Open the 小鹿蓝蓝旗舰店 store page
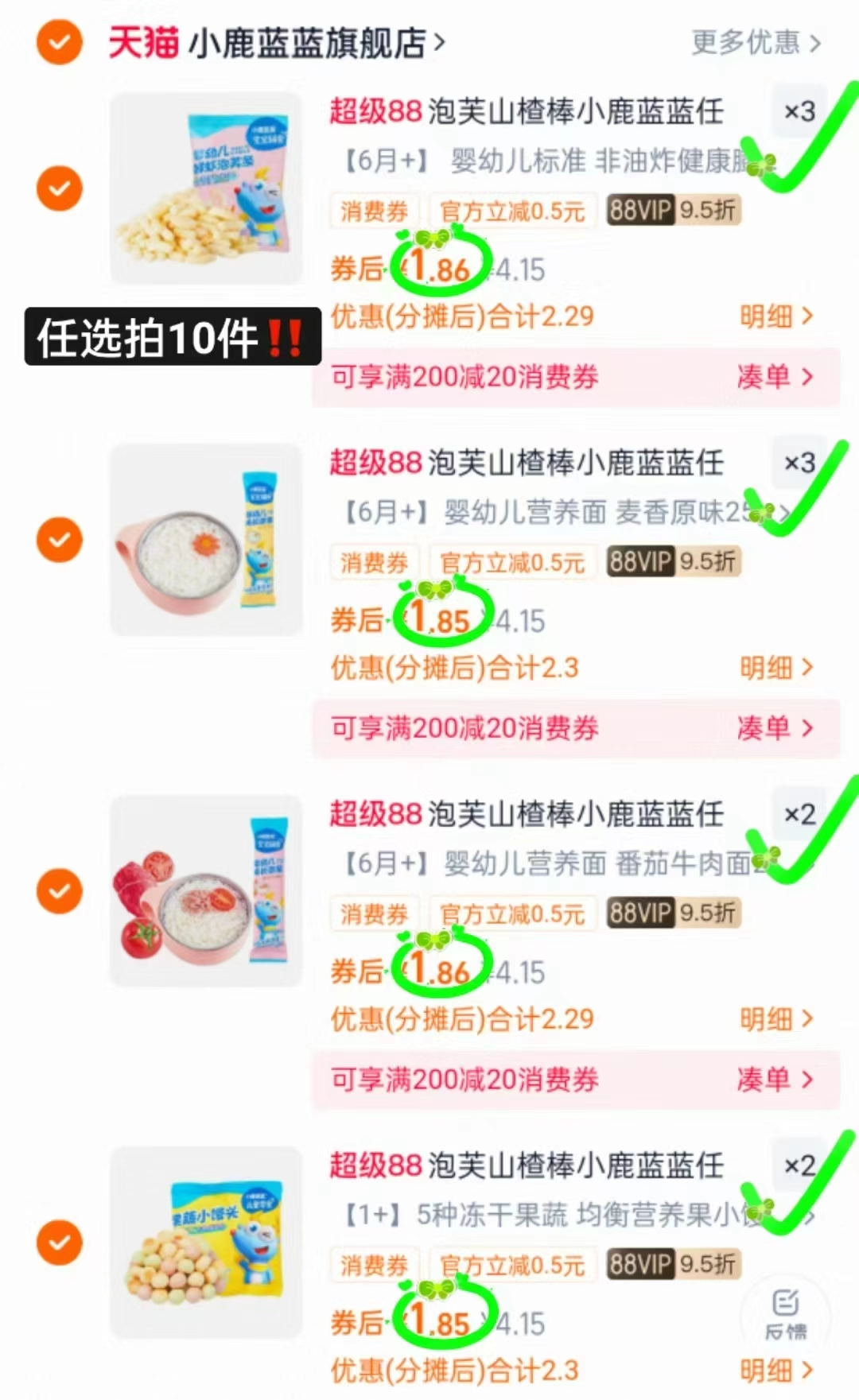Screen dimensions: 859x1400 (310, 44)
